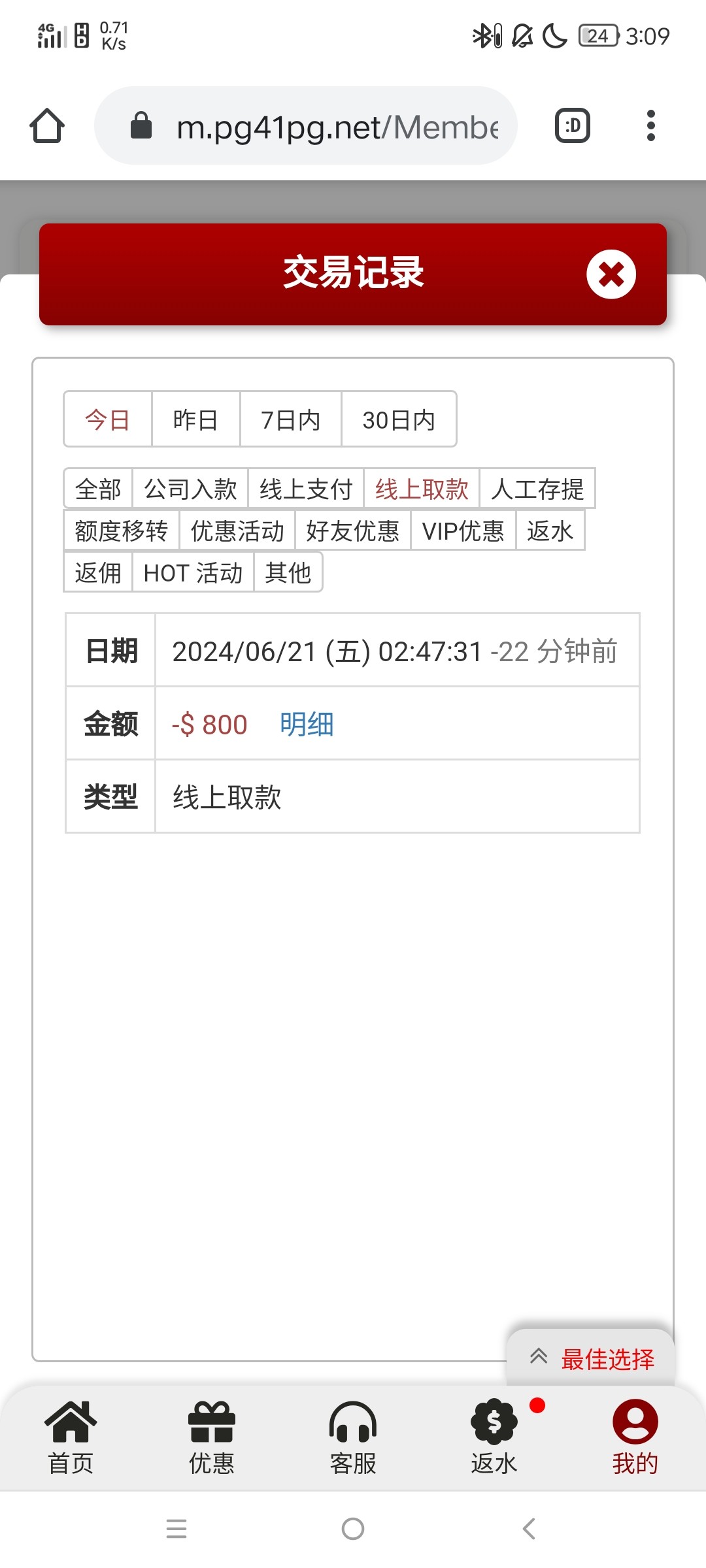
Task: Select the VIP优惠 filter
Action: (x=463, y=531)
